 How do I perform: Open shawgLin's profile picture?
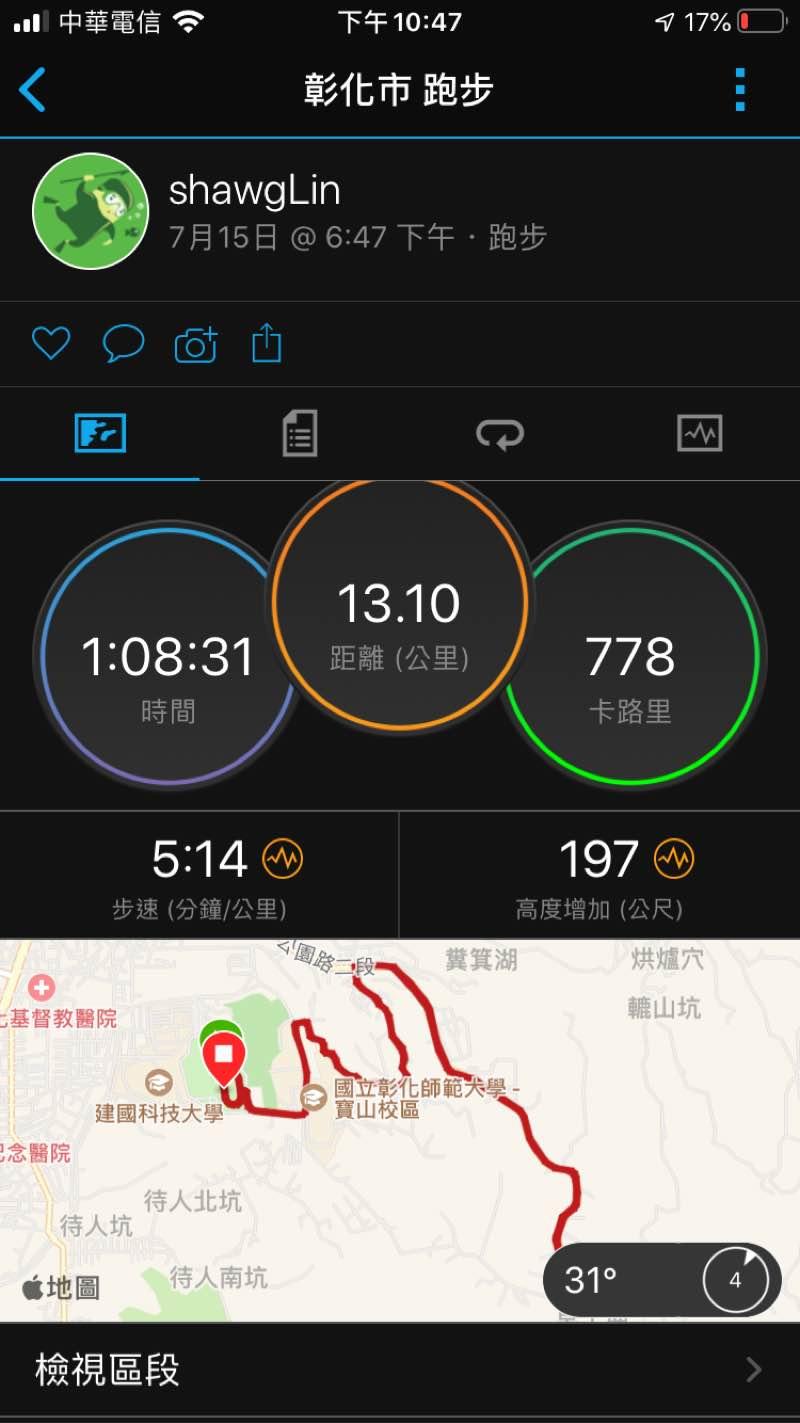click(91, 211)
